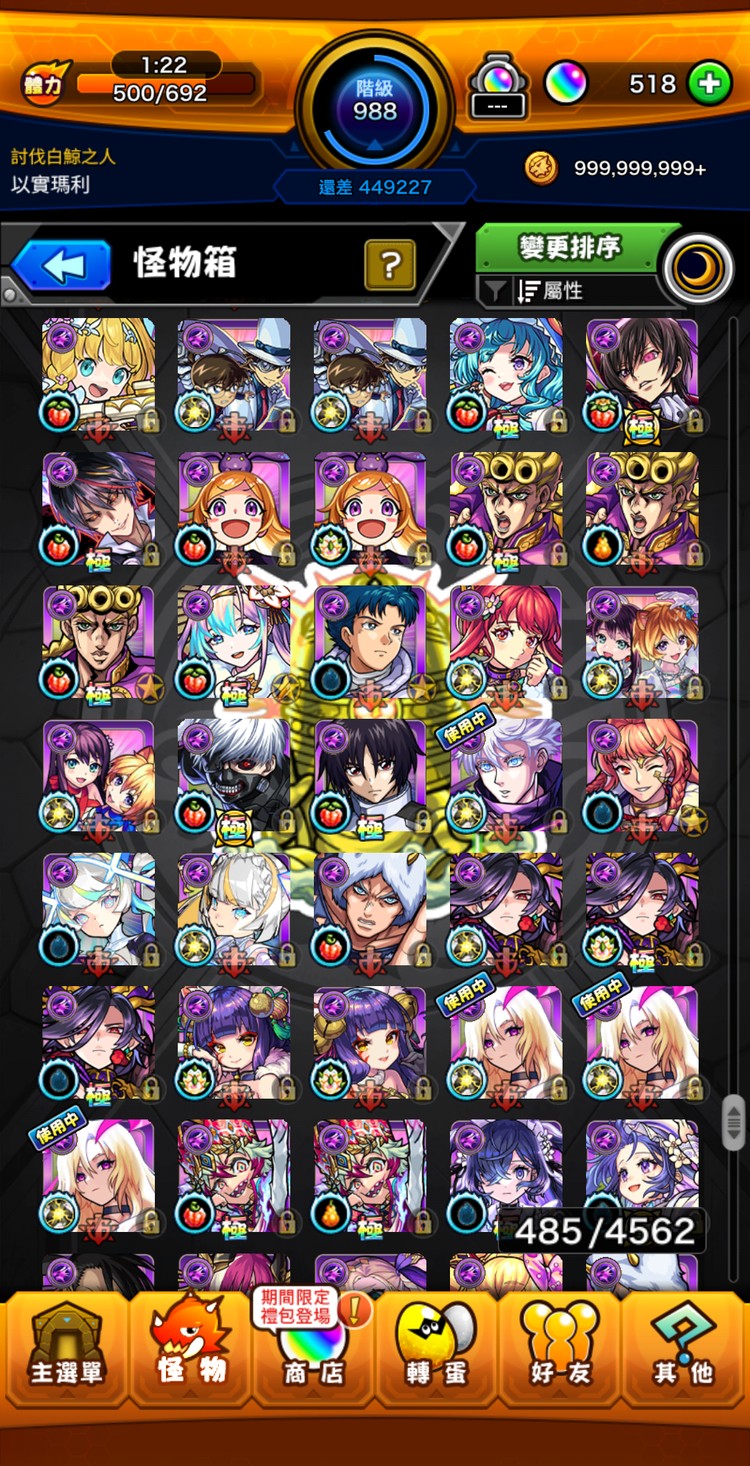750x1466 pixels.
Task: Add orbs with the green plus
Action: pos(709,84)
